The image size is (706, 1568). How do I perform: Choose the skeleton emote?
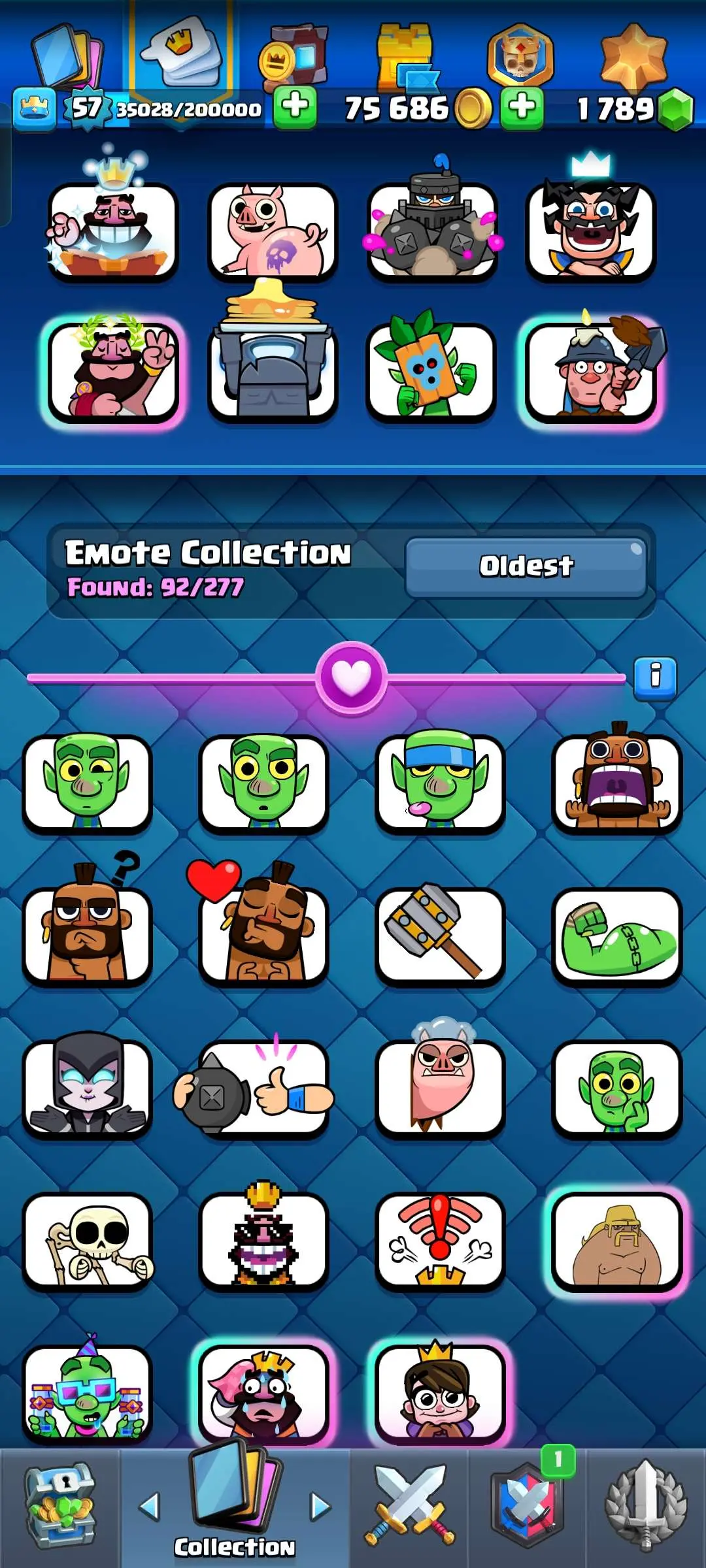click(x=88, y=1241)
